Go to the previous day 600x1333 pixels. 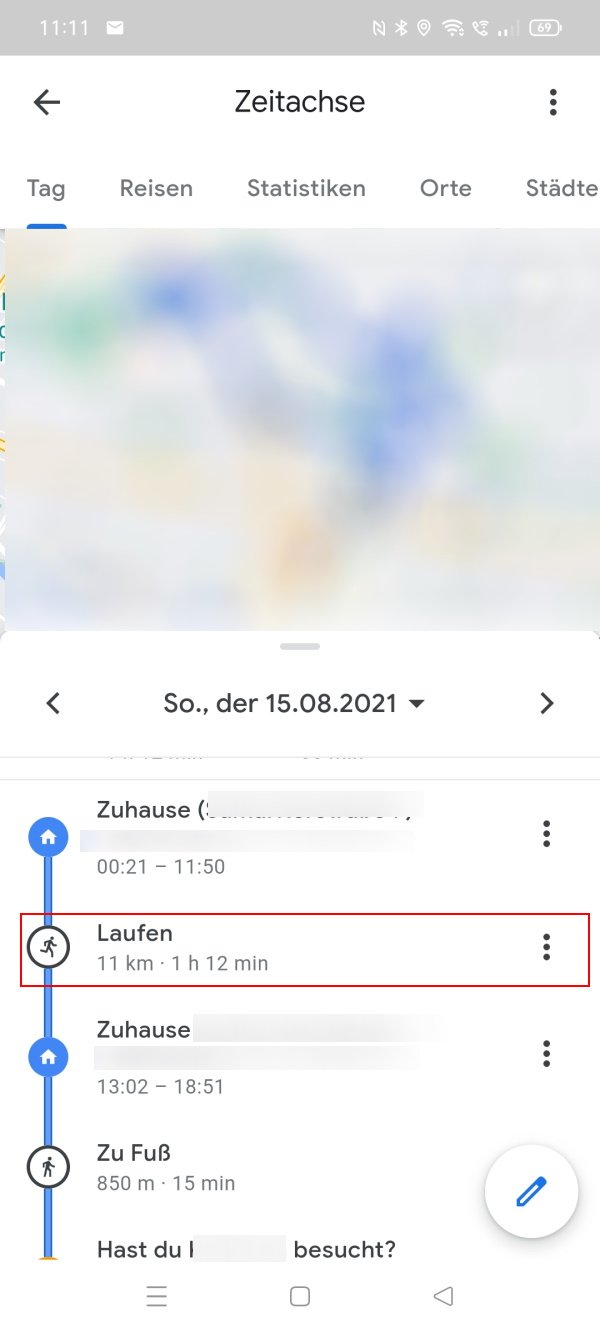(54, 703)
